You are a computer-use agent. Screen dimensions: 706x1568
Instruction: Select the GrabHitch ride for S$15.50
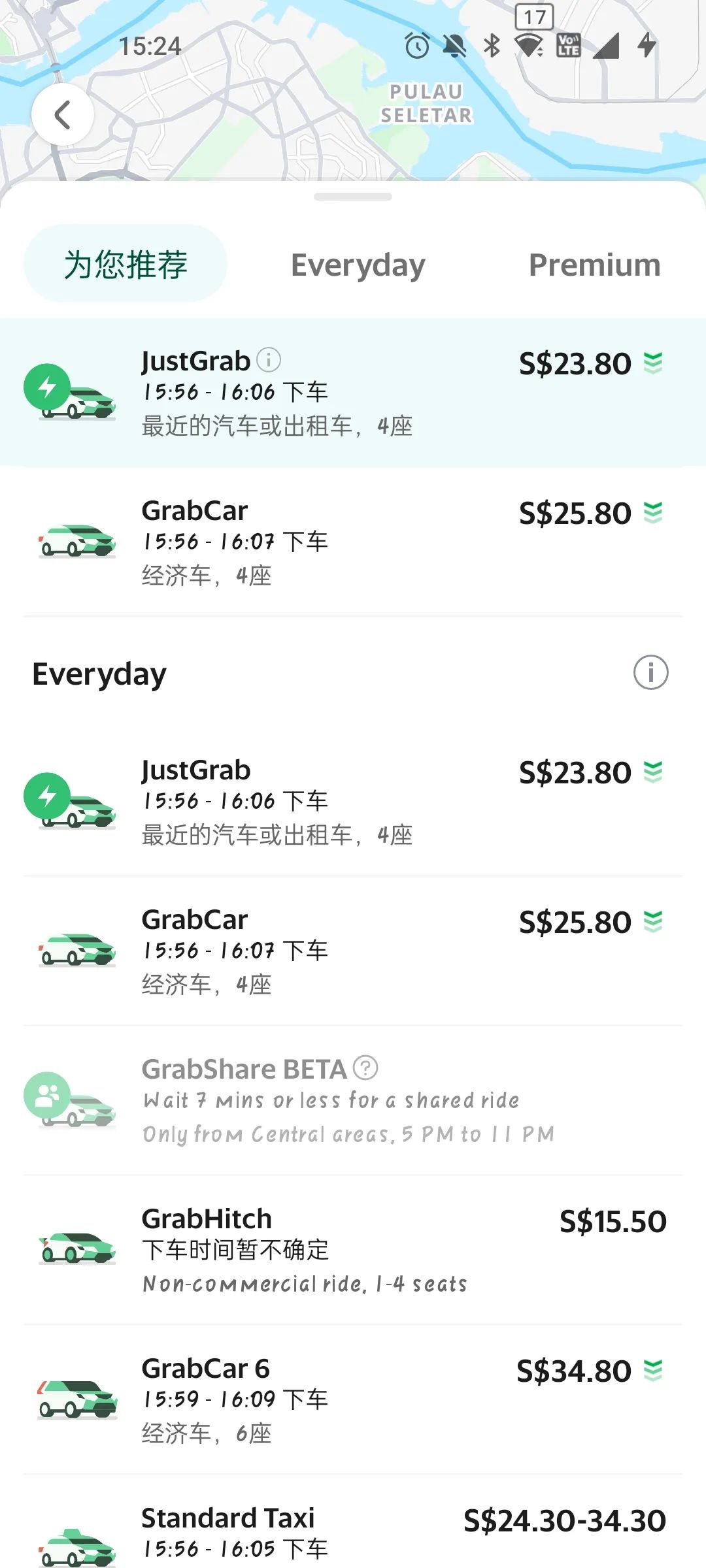353,1250
